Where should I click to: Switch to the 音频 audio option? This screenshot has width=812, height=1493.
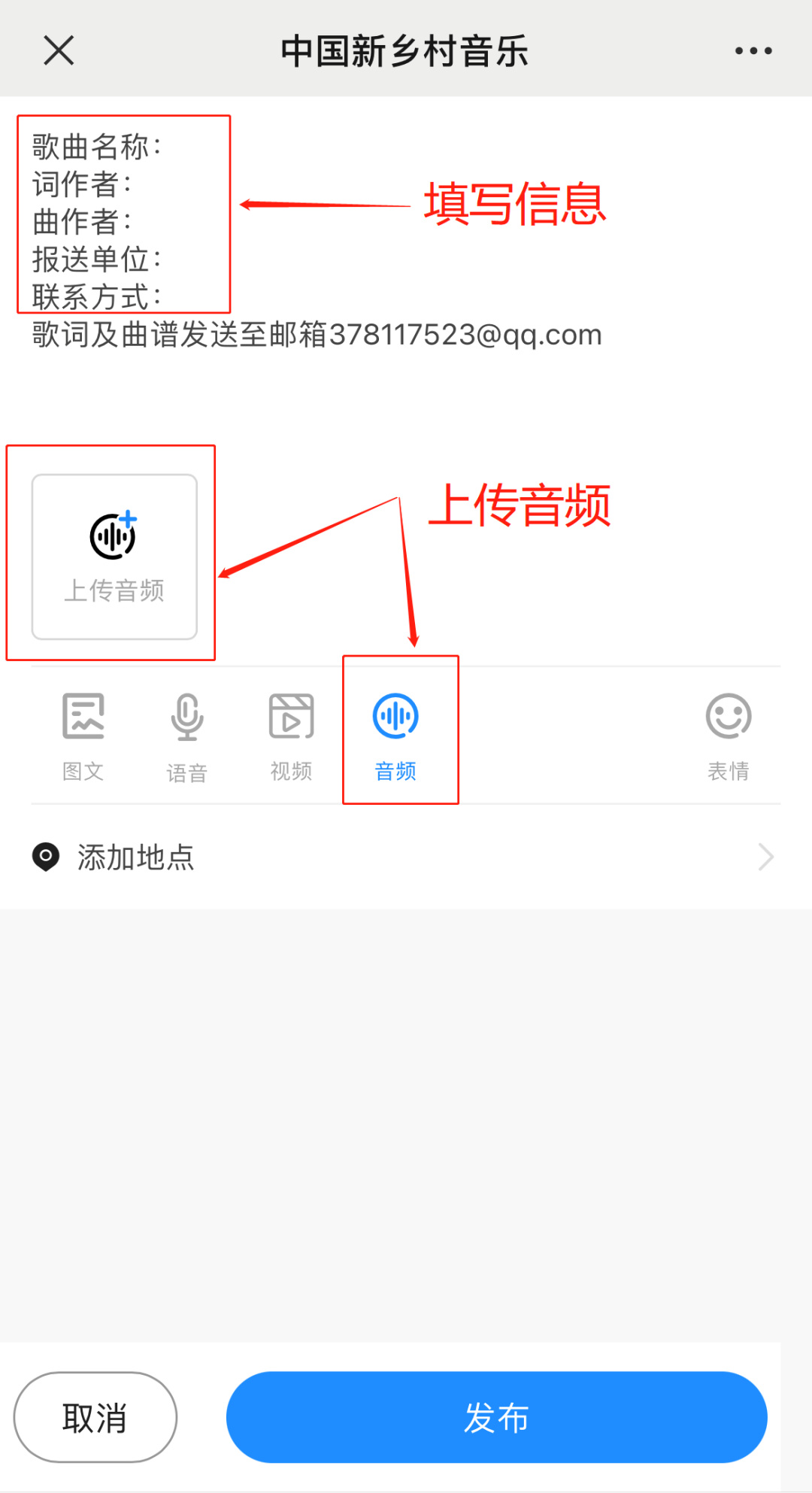395,736
